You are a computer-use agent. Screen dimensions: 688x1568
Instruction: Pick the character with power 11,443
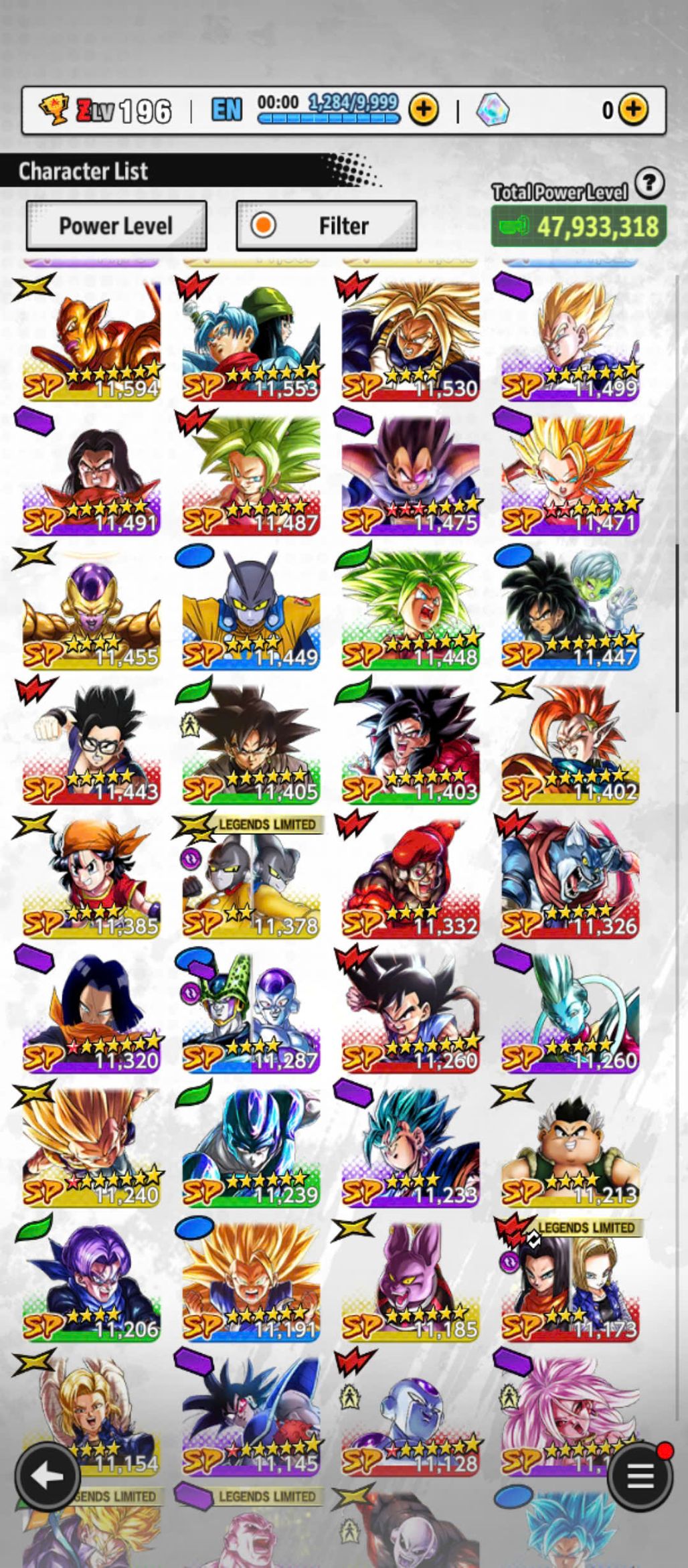click(92, 743)
